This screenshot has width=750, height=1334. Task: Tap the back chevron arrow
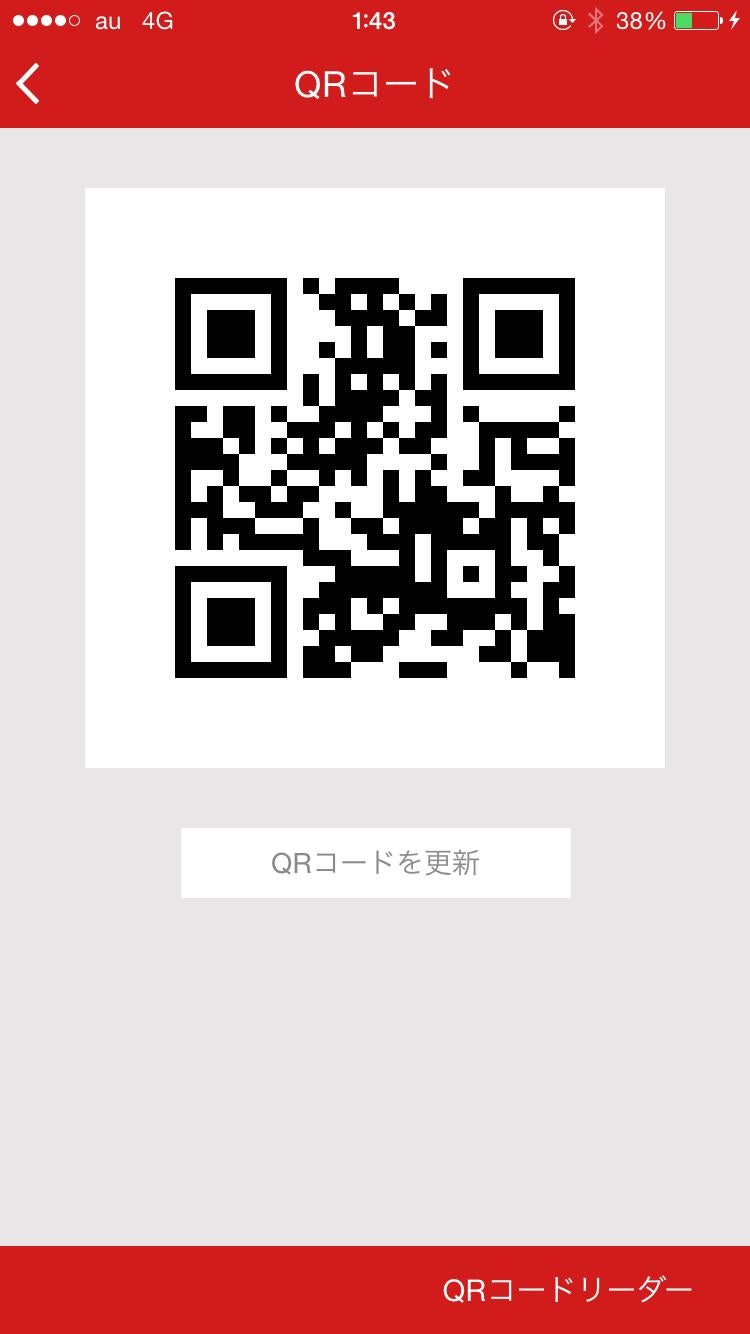pos(27,84)
